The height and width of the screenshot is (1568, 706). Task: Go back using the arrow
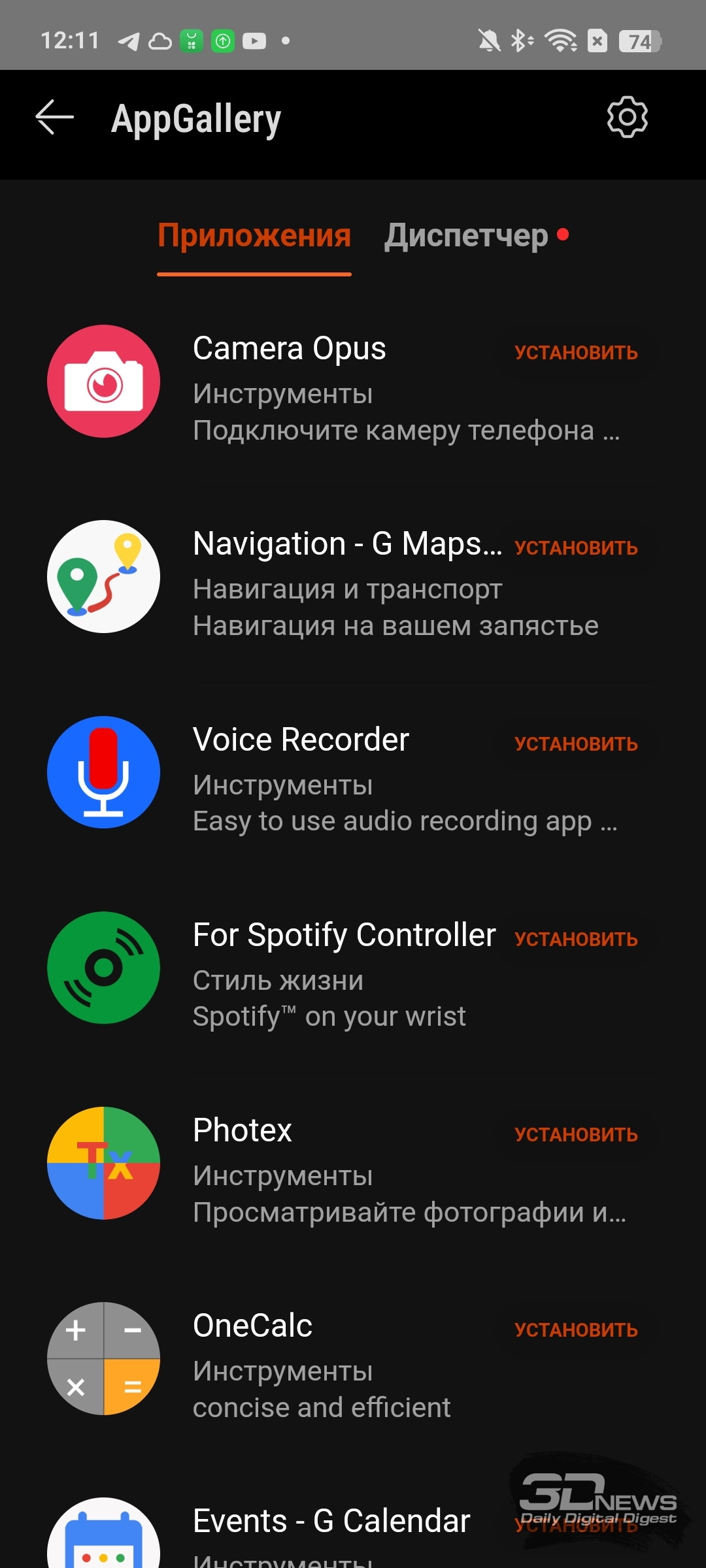click(54, 118)
